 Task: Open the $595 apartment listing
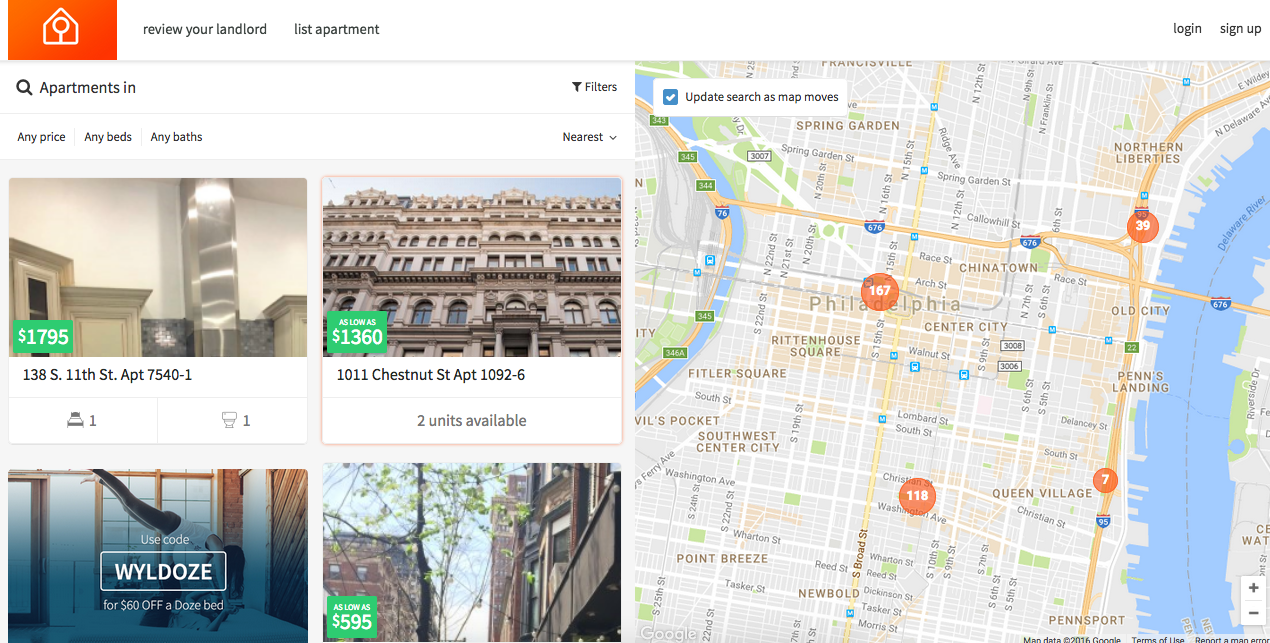pyautogui.click(x=471, y=556)
